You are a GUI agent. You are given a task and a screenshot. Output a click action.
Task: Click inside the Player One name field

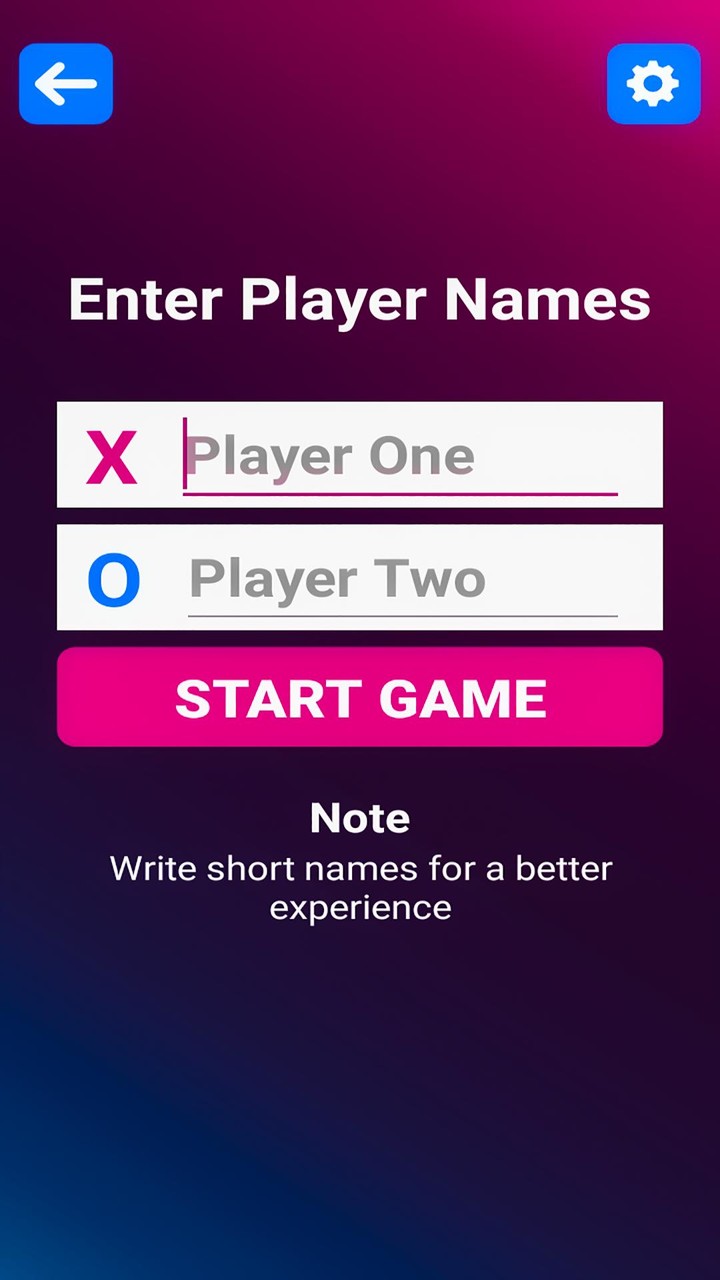[400, 455]
